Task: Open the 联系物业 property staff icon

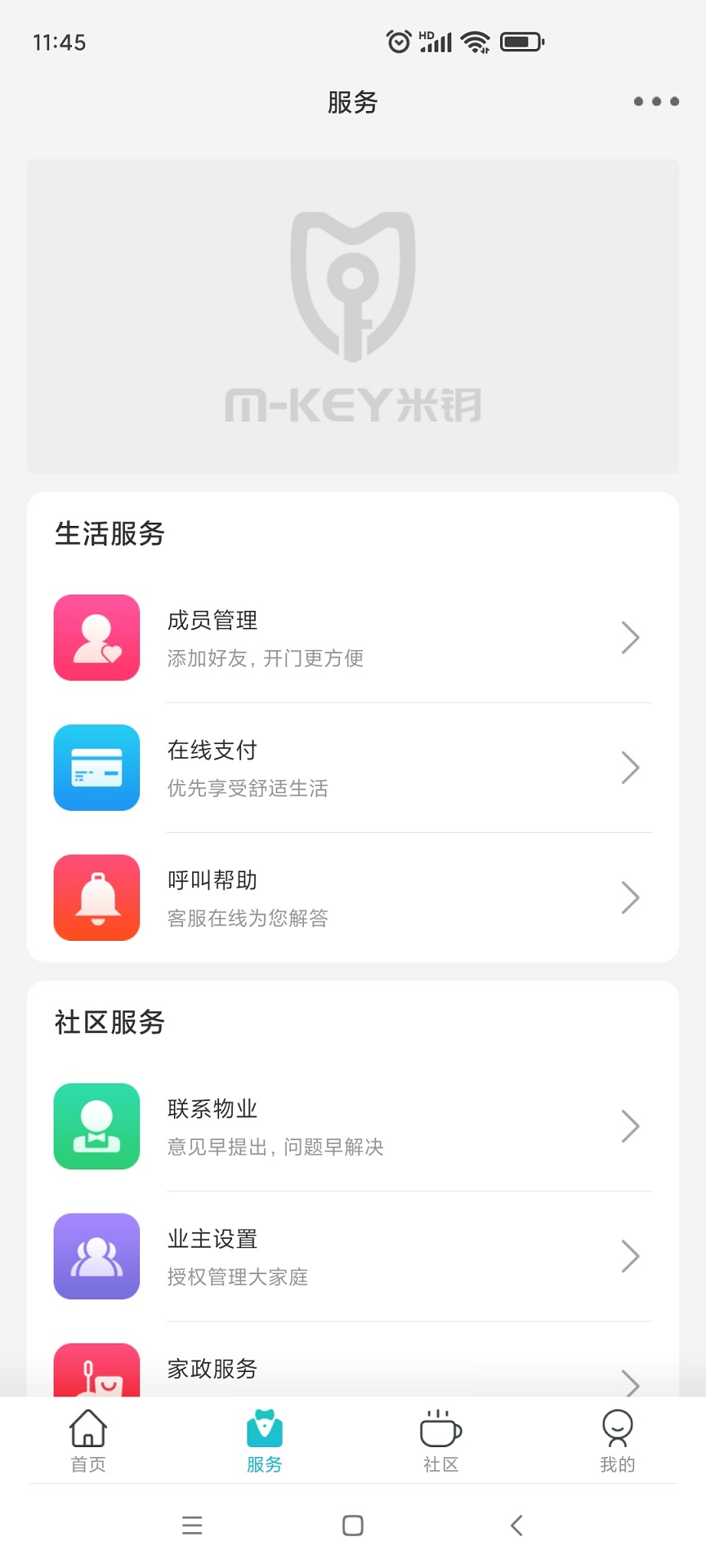Action: (96, 1126)
